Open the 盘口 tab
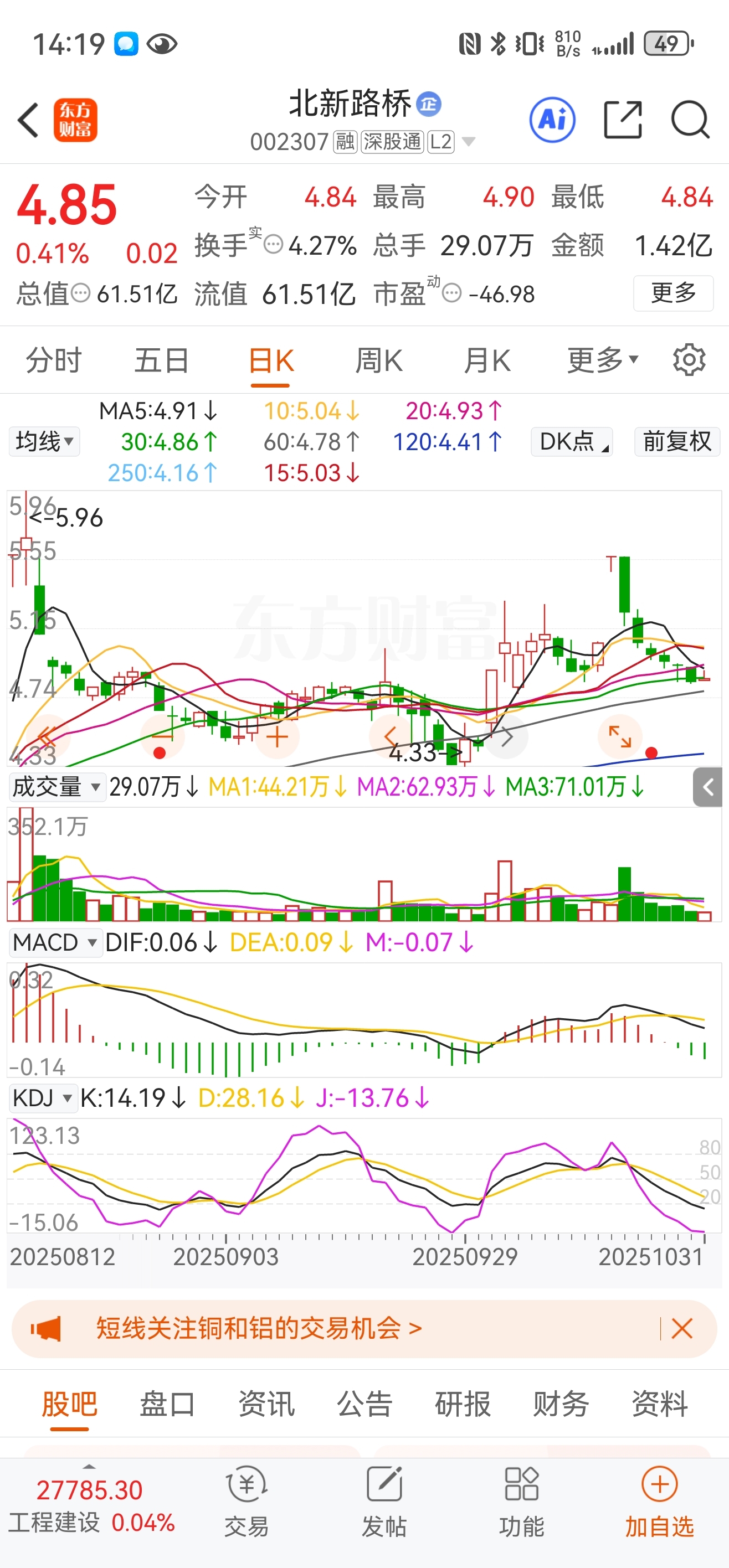729x1568 pixels. point(167,1404)
